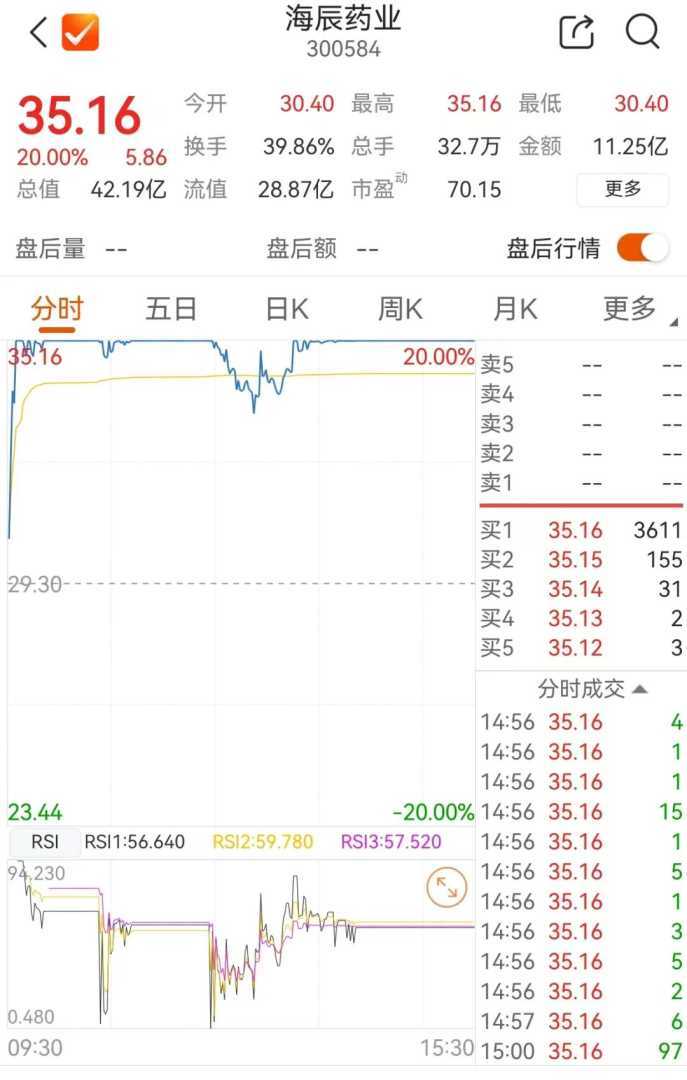
Task: Expand the chart to fullscreen
Action: pos(446,887)
